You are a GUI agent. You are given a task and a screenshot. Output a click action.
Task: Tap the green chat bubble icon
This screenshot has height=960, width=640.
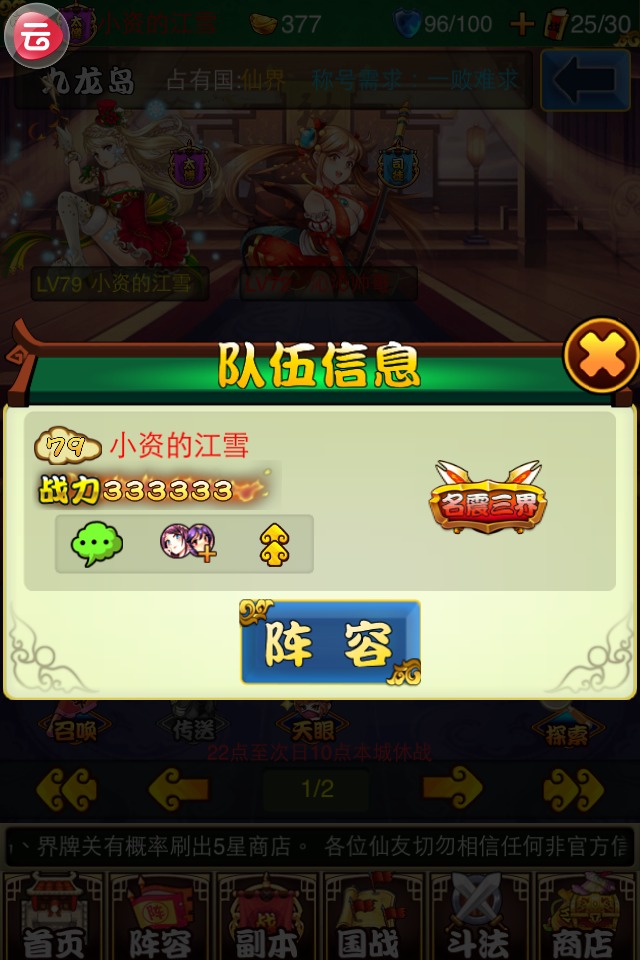[x=97, y=544]
